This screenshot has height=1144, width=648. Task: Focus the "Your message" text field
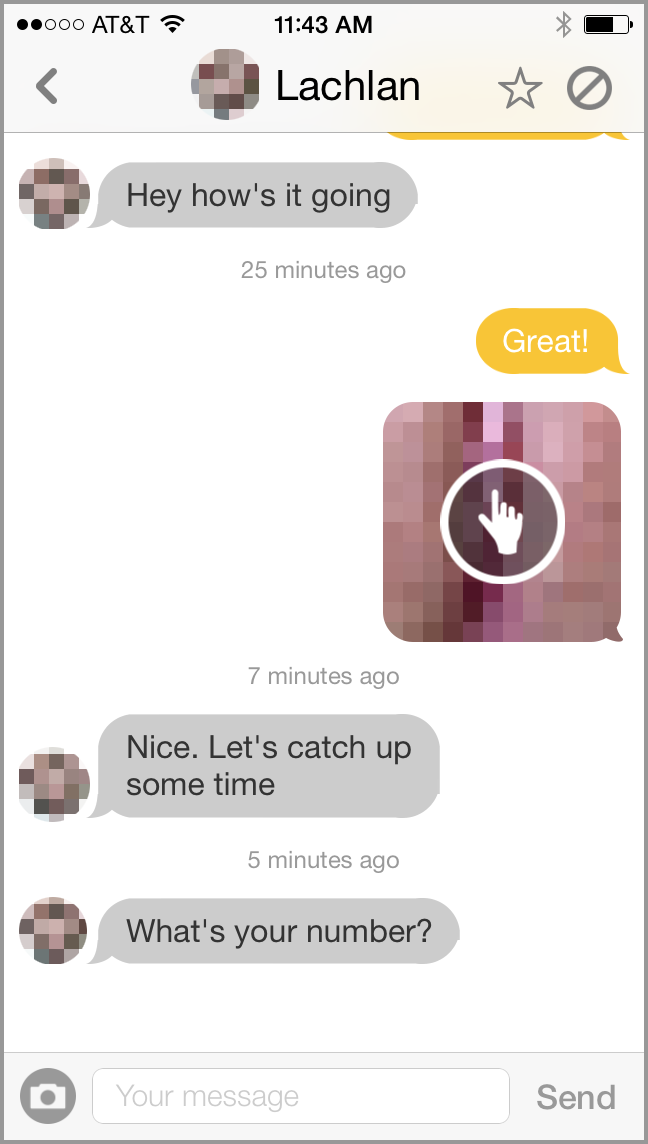300,1097
